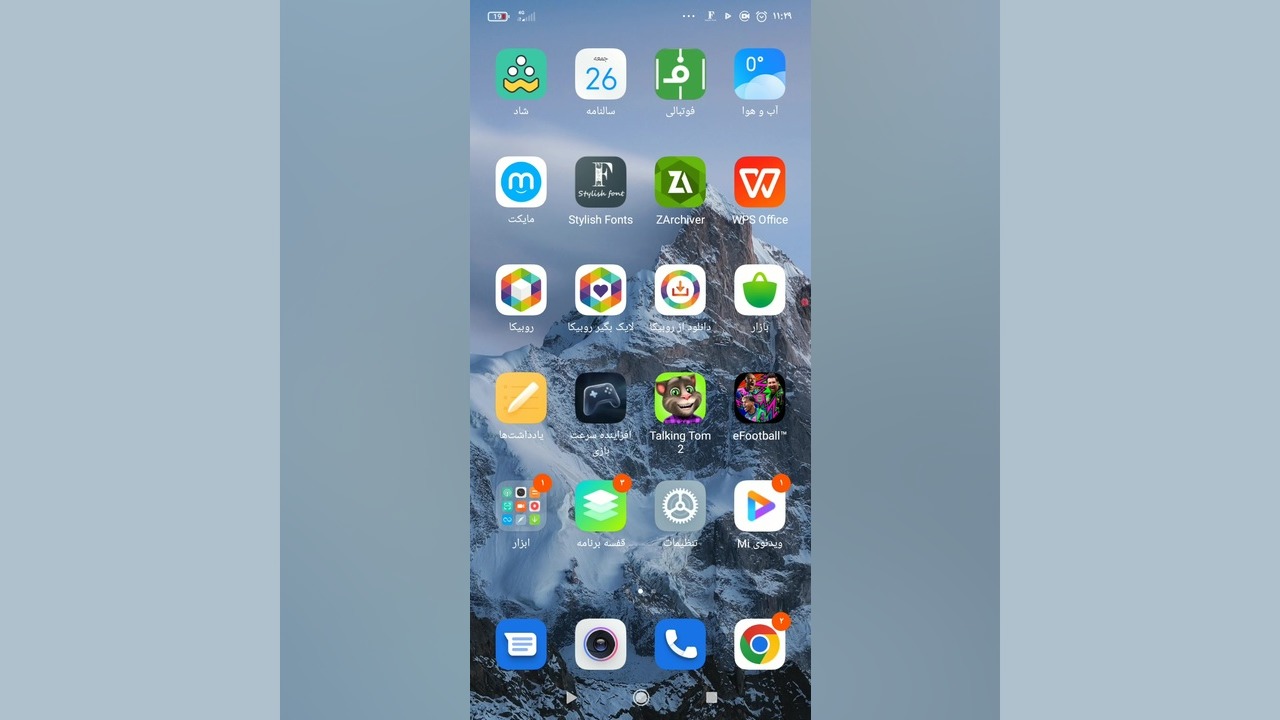This screenshot has width=1280, height=720.
Task: Open the Settings gear app
Action: point(680,506)
